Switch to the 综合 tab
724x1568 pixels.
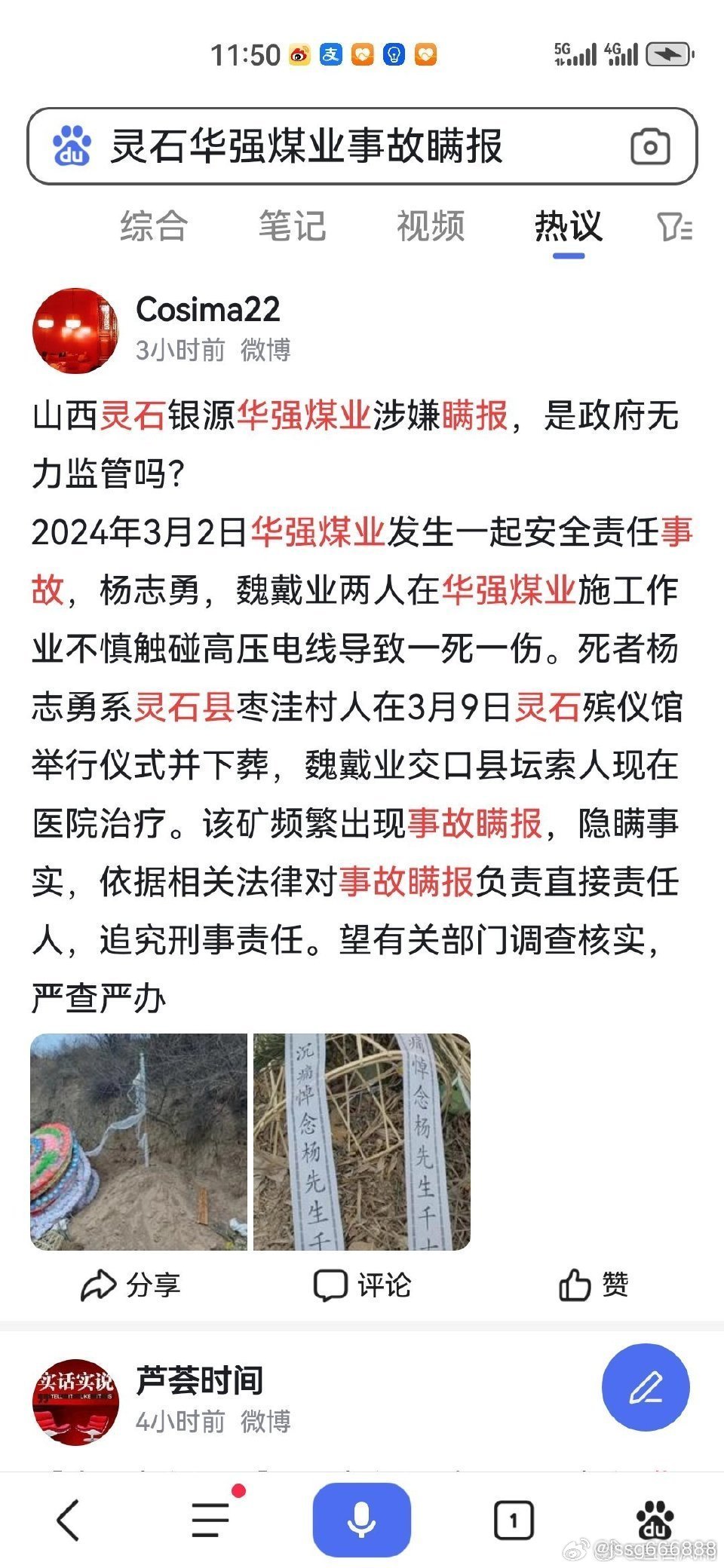coord(154,226)
